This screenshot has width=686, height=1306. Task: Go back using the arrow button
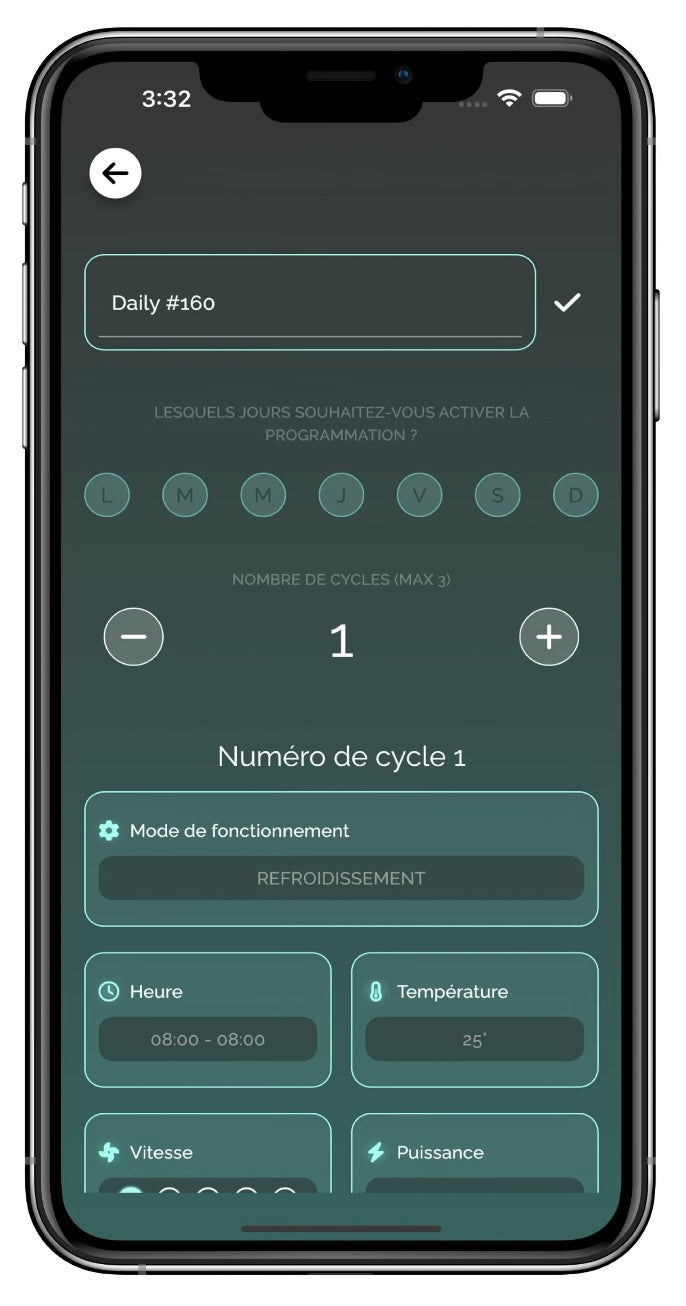(x=115, y=173)
